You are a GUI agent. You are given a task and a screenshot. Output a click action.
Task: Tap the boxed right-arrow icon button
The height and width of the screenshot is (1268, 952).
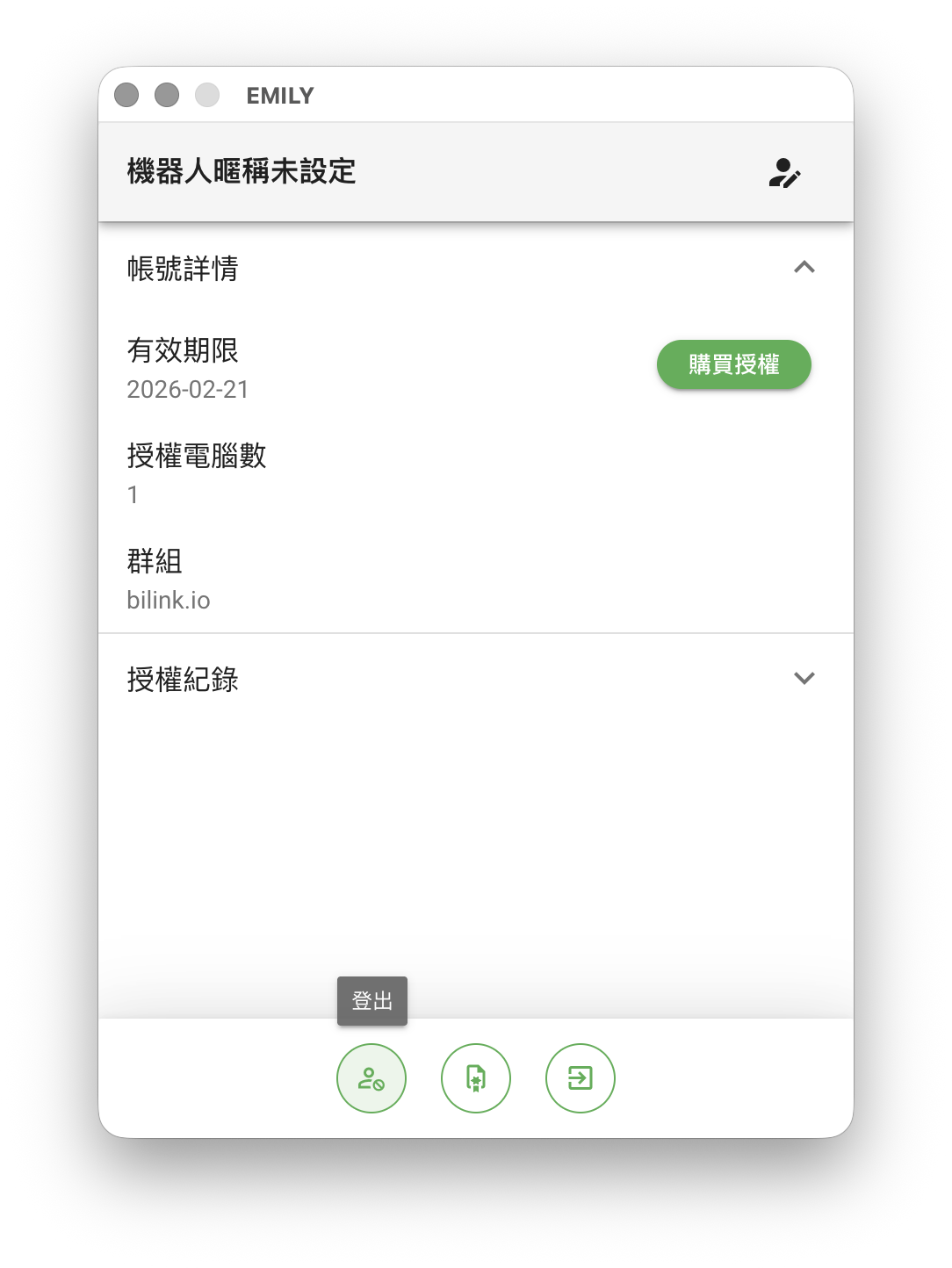(581, 1078)
